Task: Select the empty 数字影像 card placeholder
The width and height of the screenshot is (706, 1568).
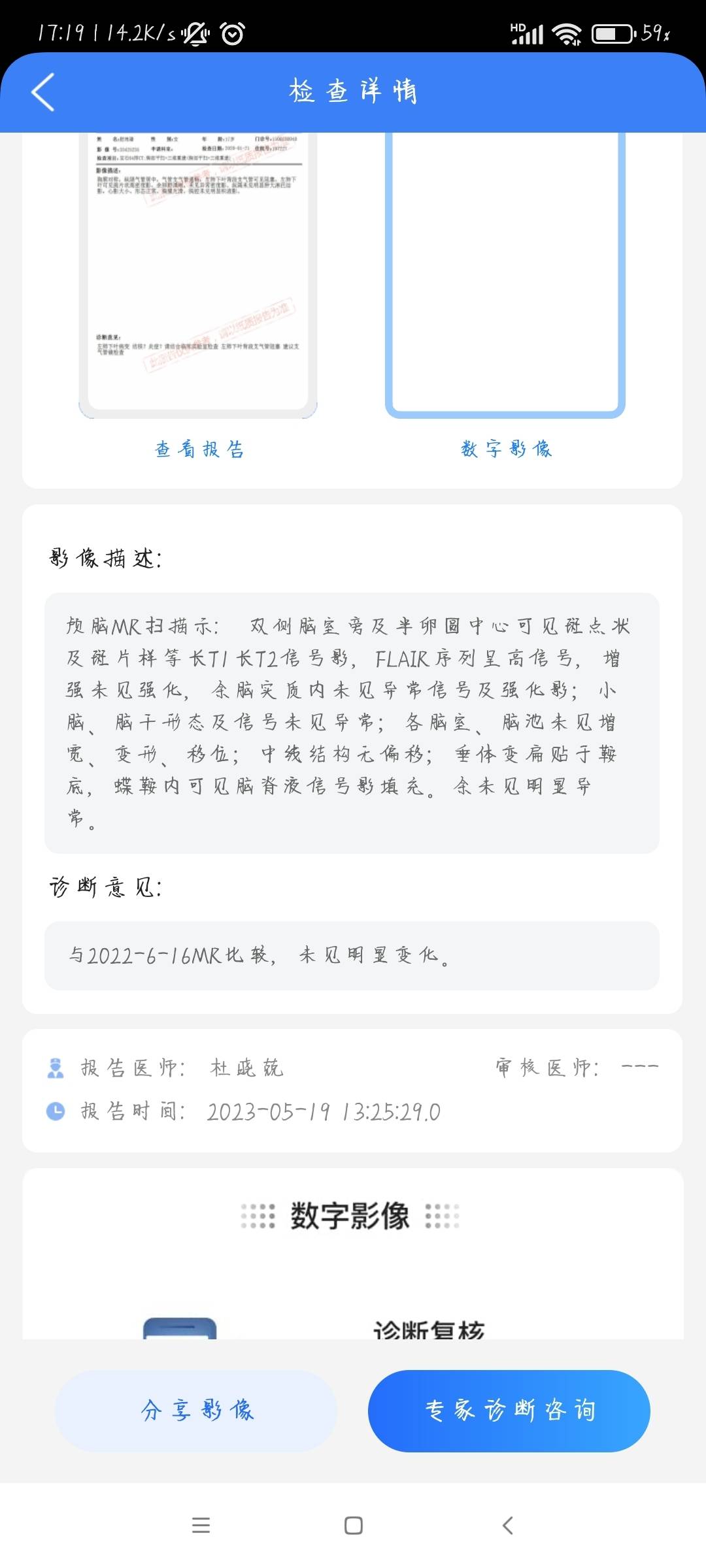Action: 506,274
